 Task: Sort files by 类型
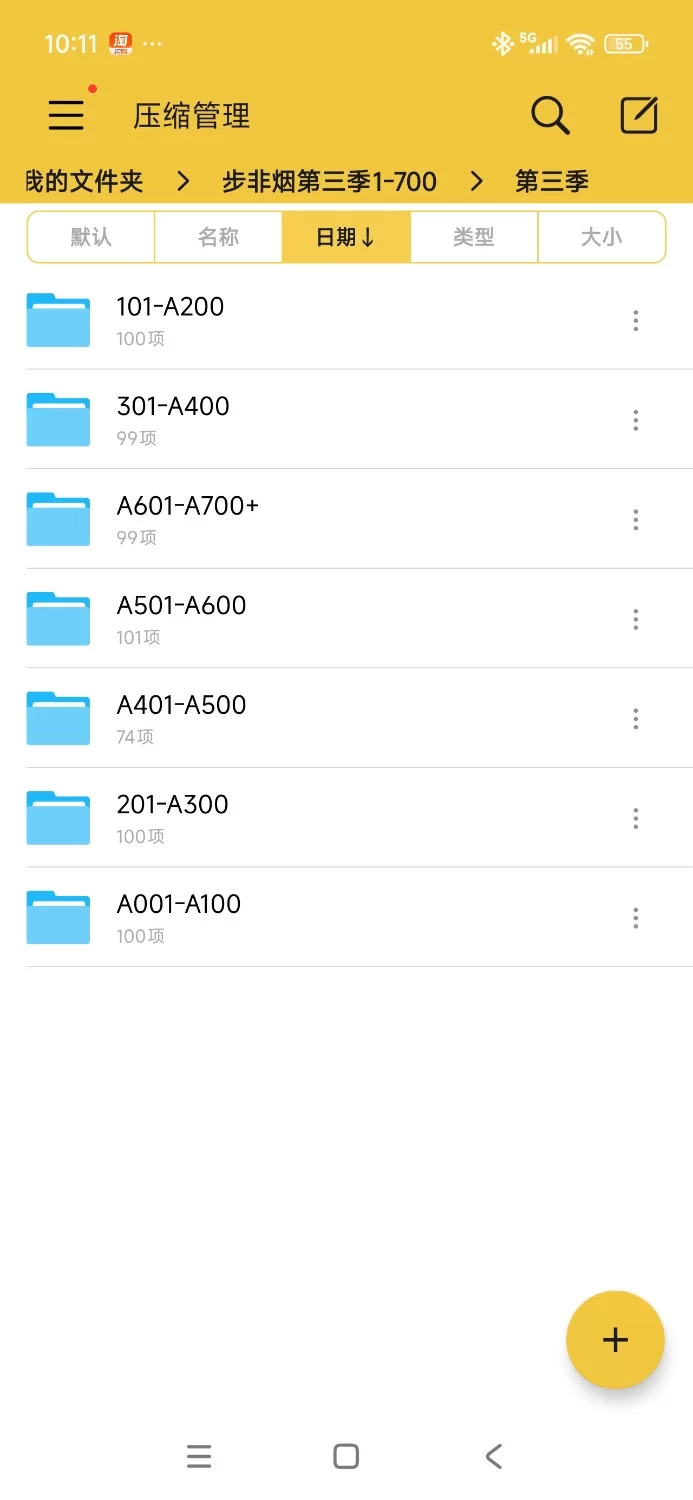coord(474,237)
